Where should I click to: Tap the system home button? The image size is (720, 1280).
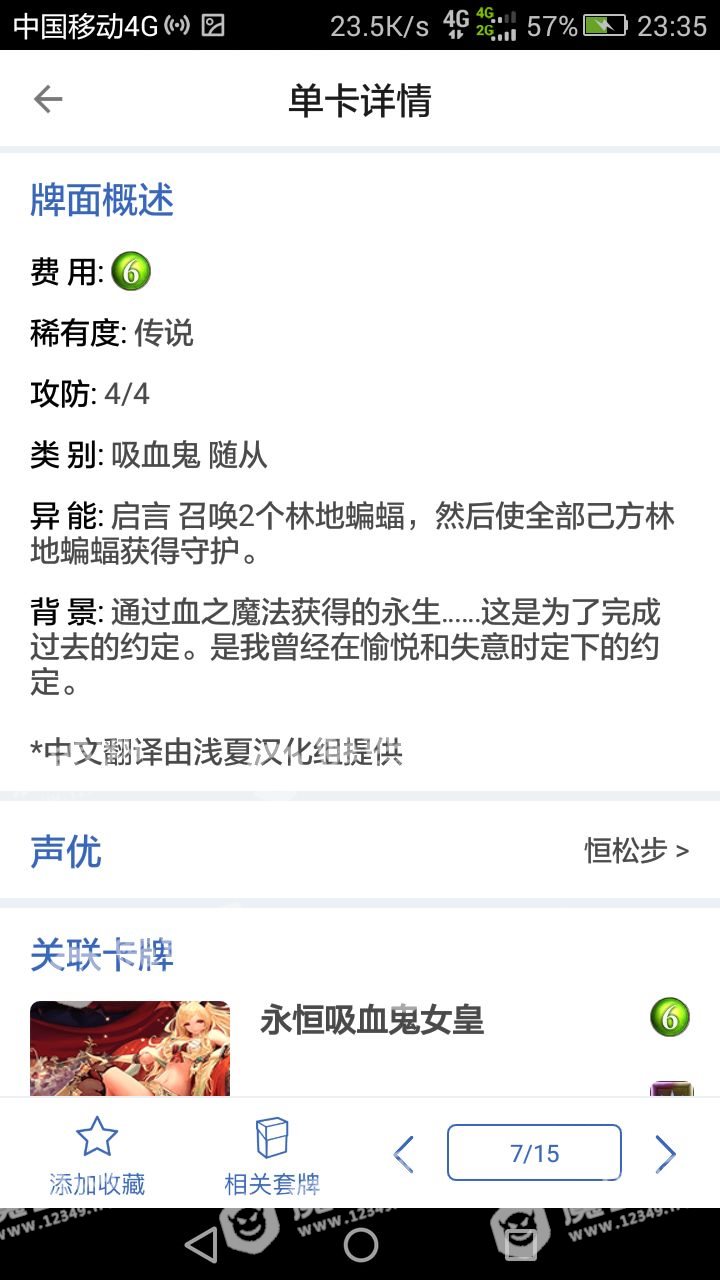click(x=360, y=1245)
